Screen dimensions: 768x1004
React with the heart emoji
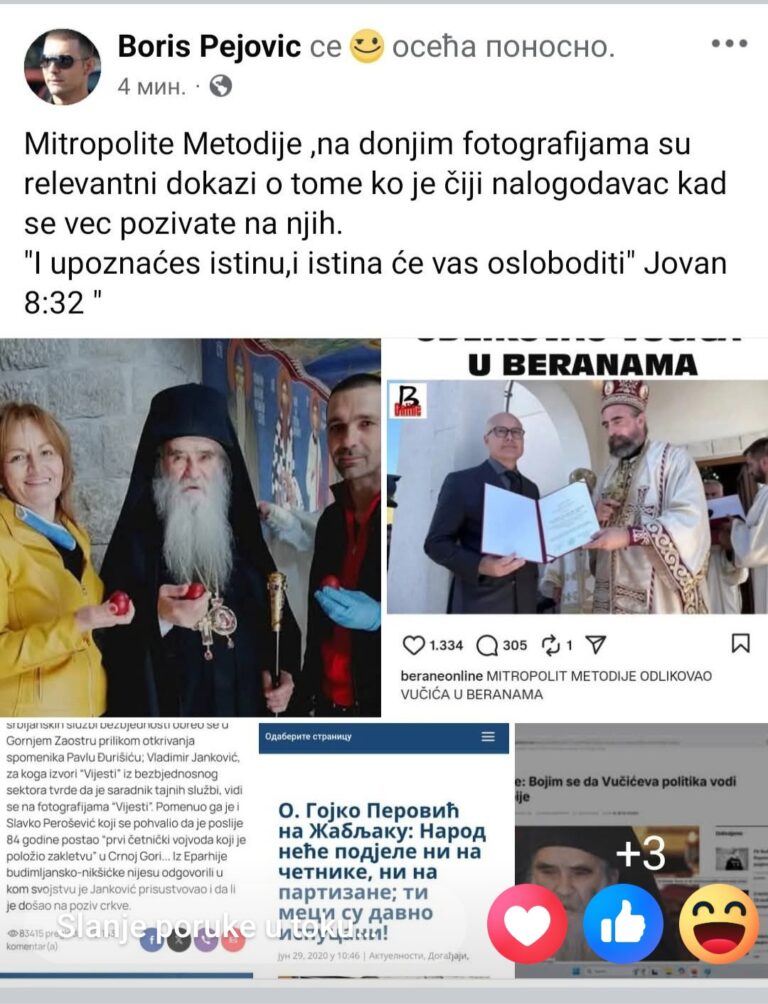tap(527, 923)
